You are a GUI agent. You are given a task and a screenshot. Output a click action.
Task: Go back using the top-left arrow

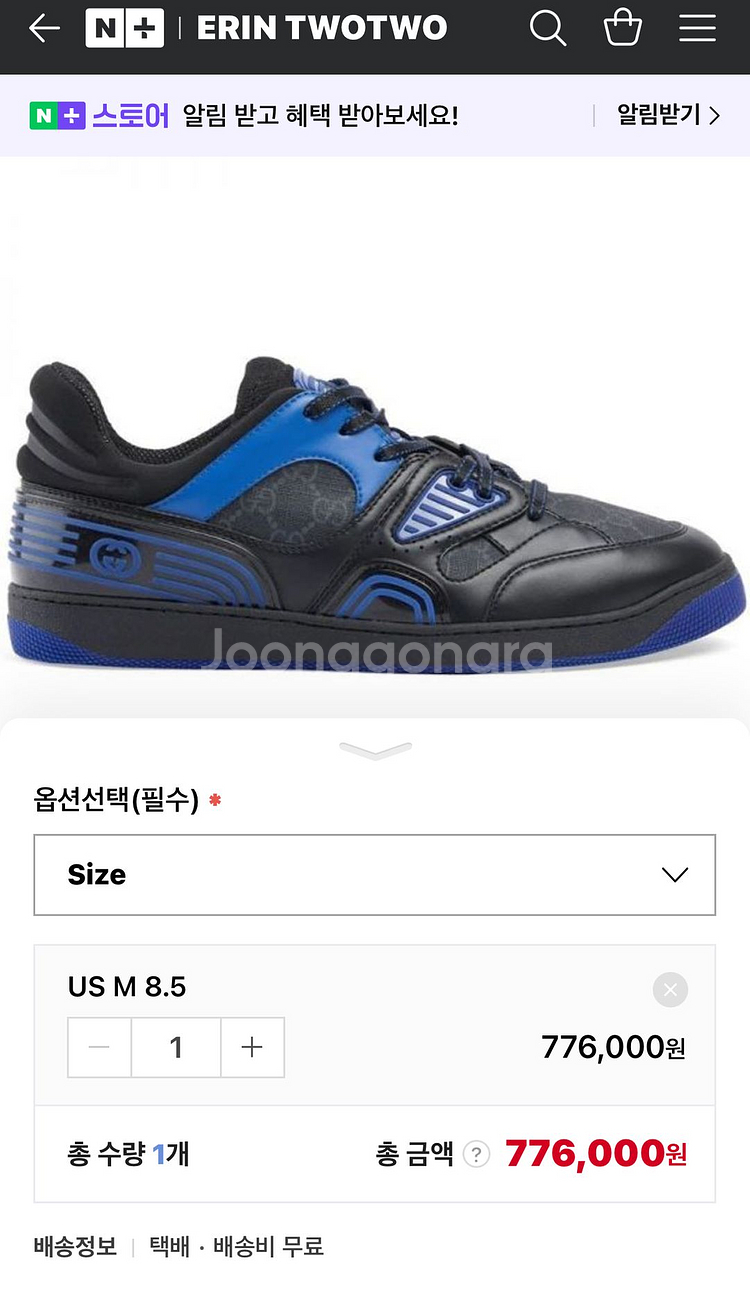pos(44,28)
